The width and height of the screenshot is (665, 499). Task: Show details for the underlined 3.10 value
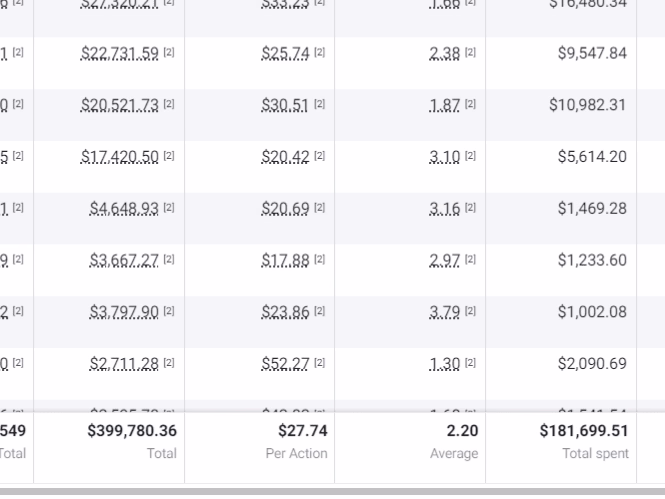click(445, 157)
